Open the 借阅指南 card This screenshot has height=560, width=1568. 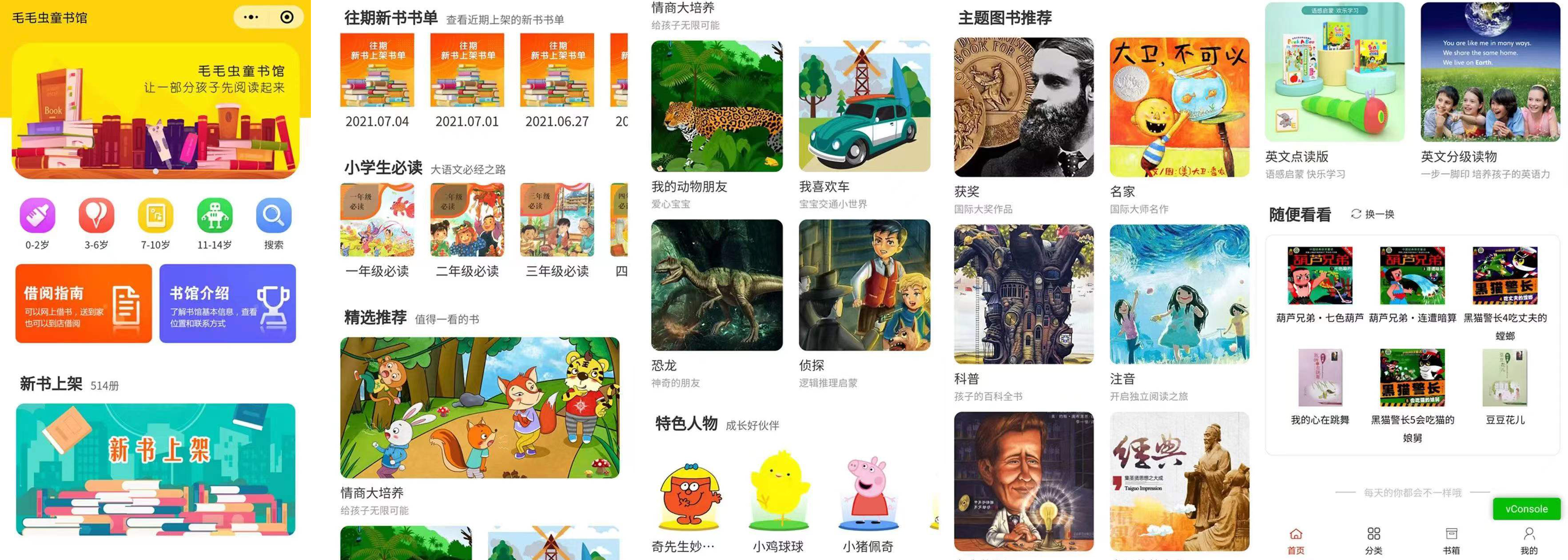84,304
